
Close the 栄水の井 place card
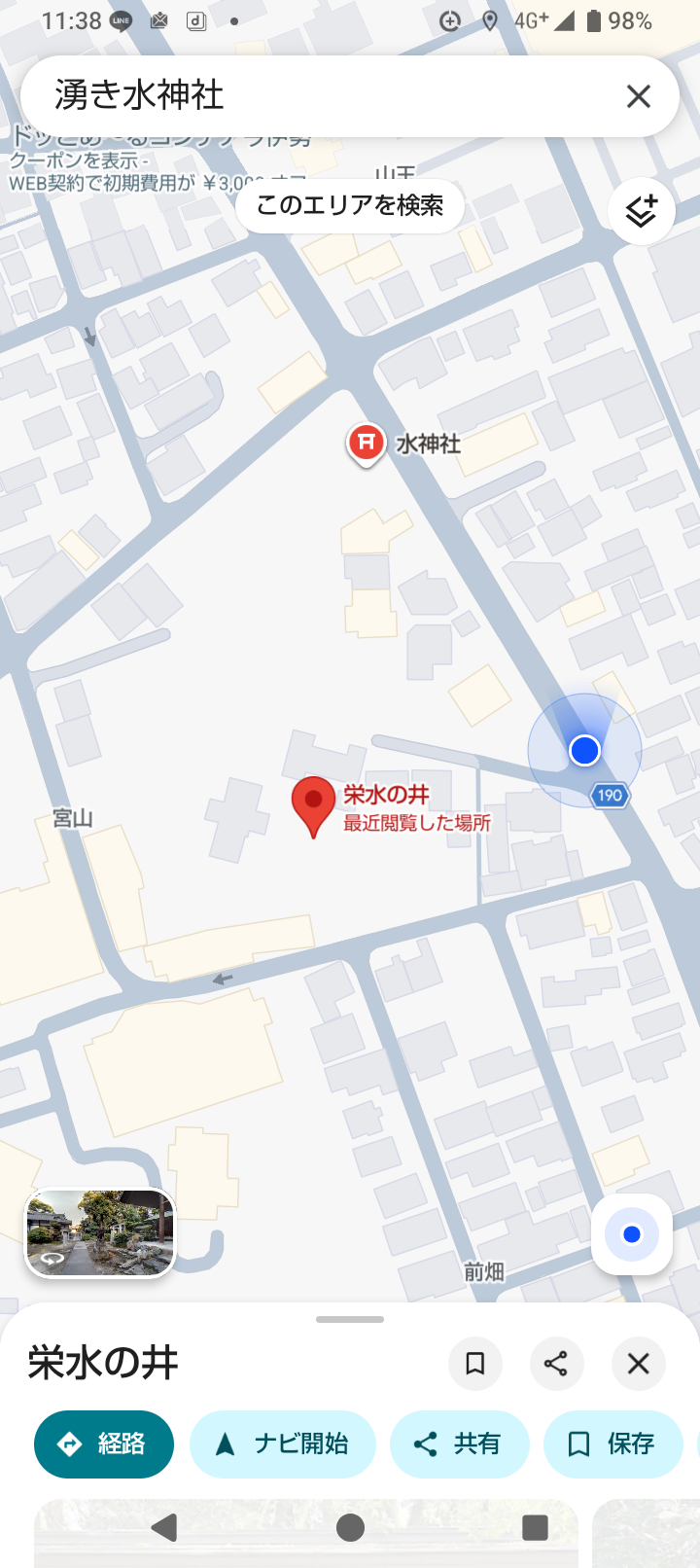(638, 1364)
